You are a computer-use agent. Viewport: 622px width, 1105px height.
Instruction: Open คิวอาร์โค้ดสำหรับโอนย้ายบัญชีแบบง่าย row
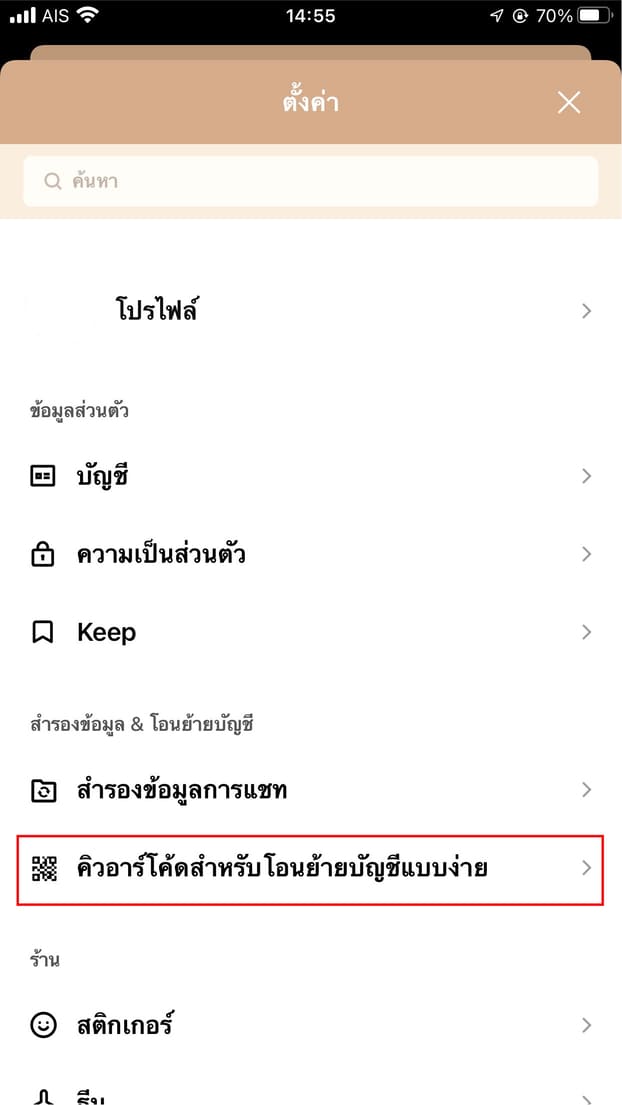[310, 868]
